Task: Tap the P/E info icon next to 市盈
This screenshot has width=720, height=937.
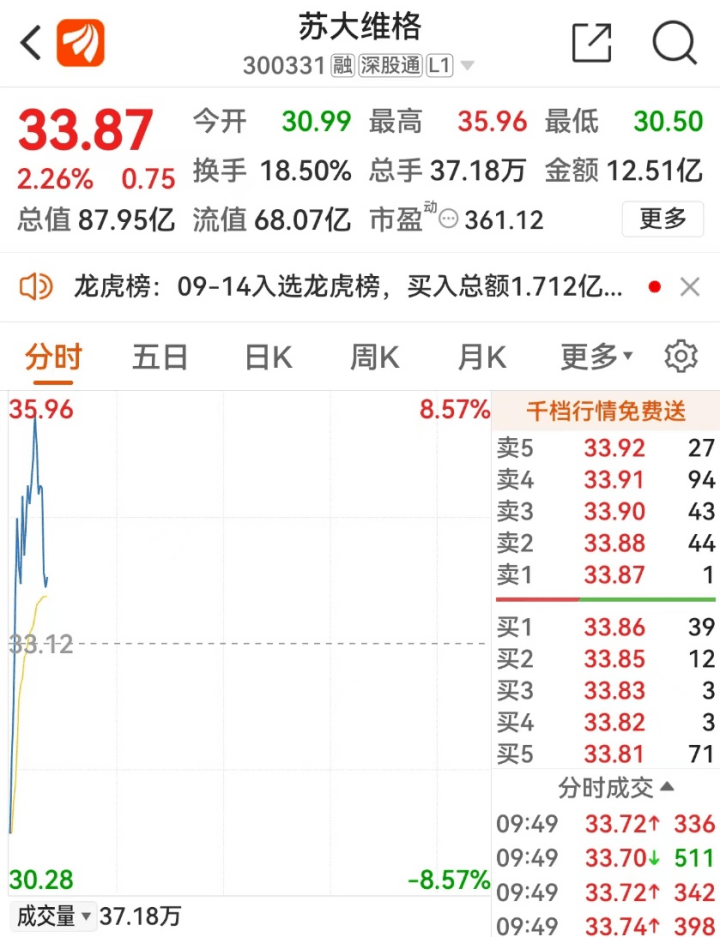Action: coord(449,219)
